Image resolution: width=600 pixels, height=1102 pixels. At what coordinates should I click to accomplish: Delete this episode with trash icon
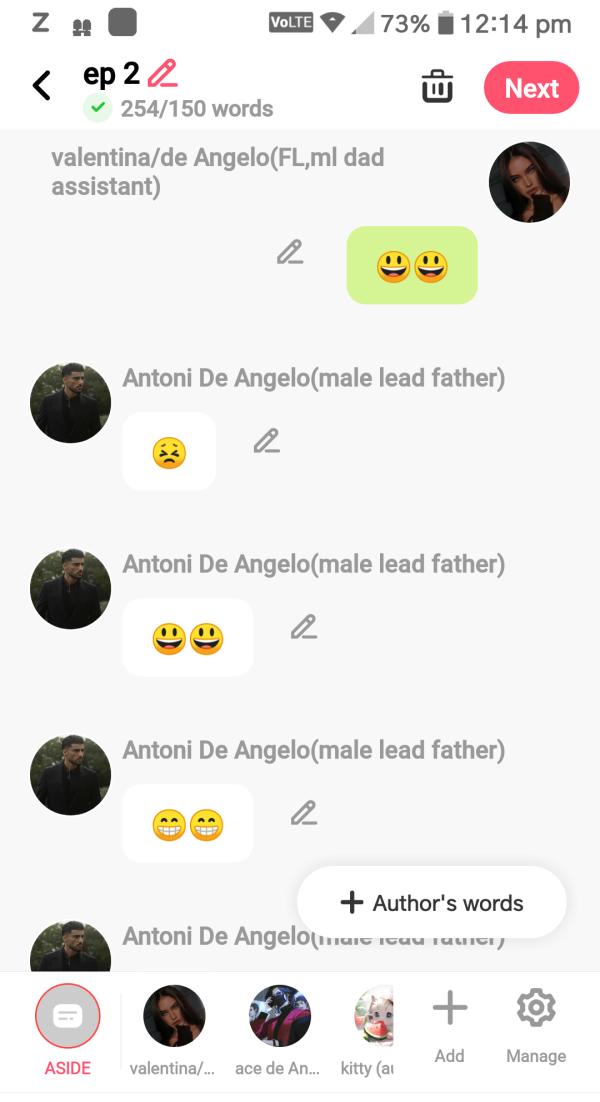coord(437,87)
